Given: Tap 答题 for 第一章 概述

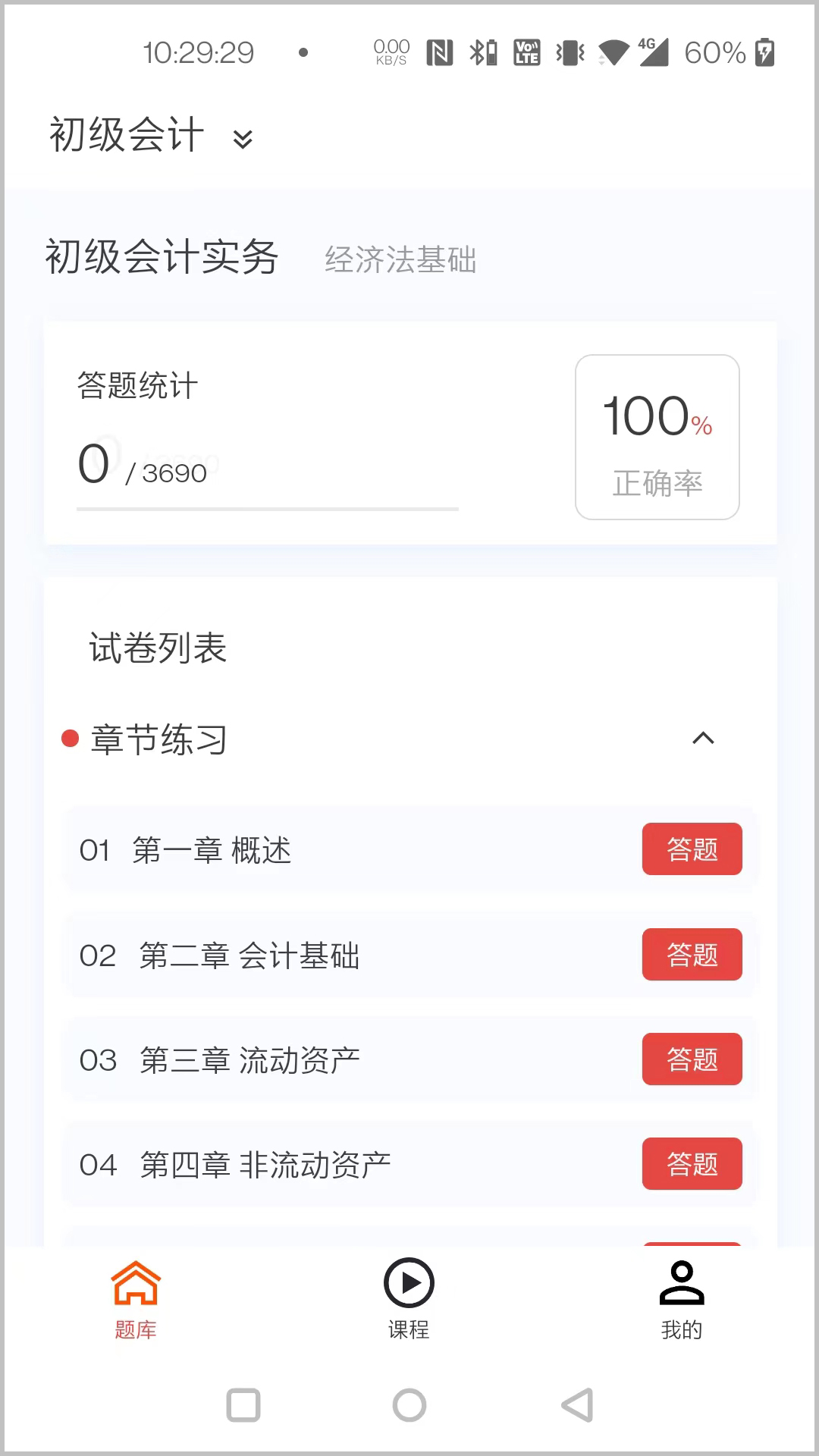Looking at the screenshot, I should pos(692,850).
